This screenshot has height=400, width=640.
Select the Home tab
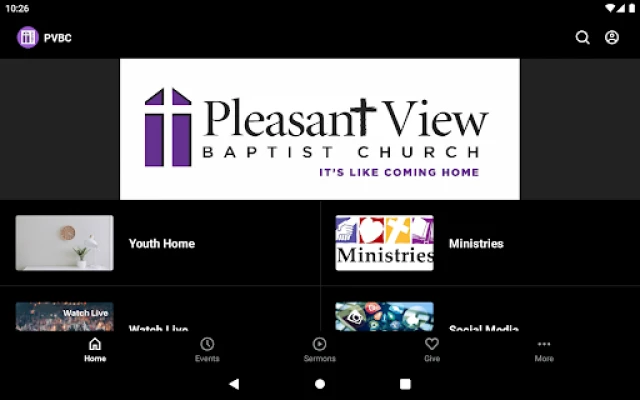point(95,349)
